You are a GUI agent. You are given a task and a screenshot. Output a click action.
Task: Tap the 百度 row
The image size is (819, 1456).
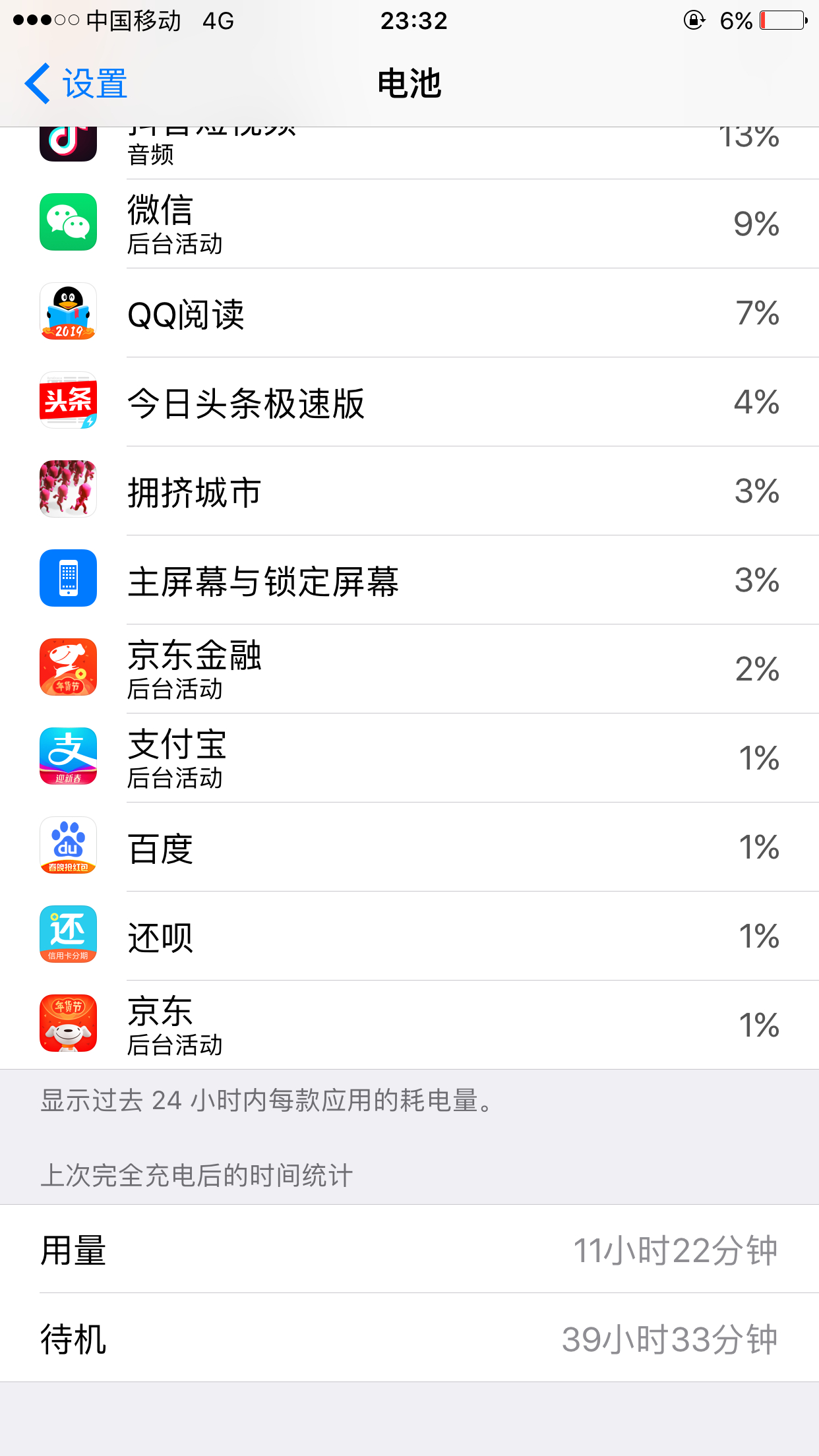[409, 847]
